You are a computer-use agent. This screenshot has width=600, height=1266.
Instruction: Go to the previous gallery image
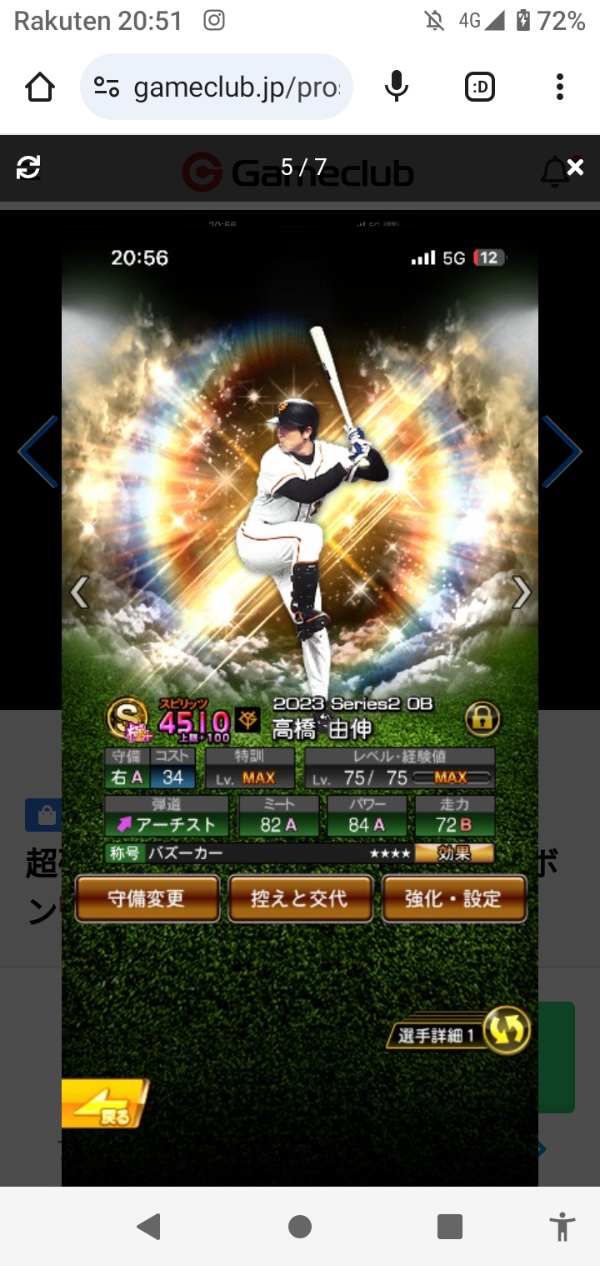[38, 452]
